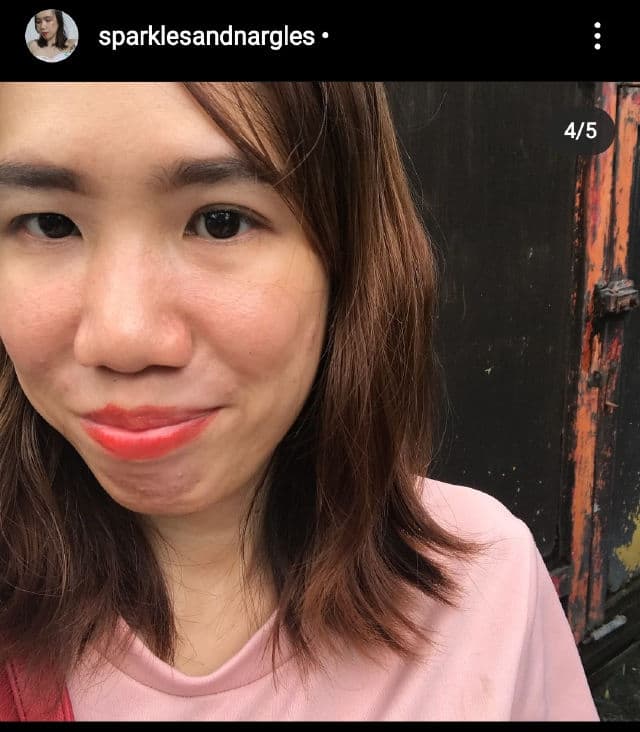Screen dimensions: 640x732
Task: Open the post's three-dot overflow menu
Action: (x=597, y=37)
